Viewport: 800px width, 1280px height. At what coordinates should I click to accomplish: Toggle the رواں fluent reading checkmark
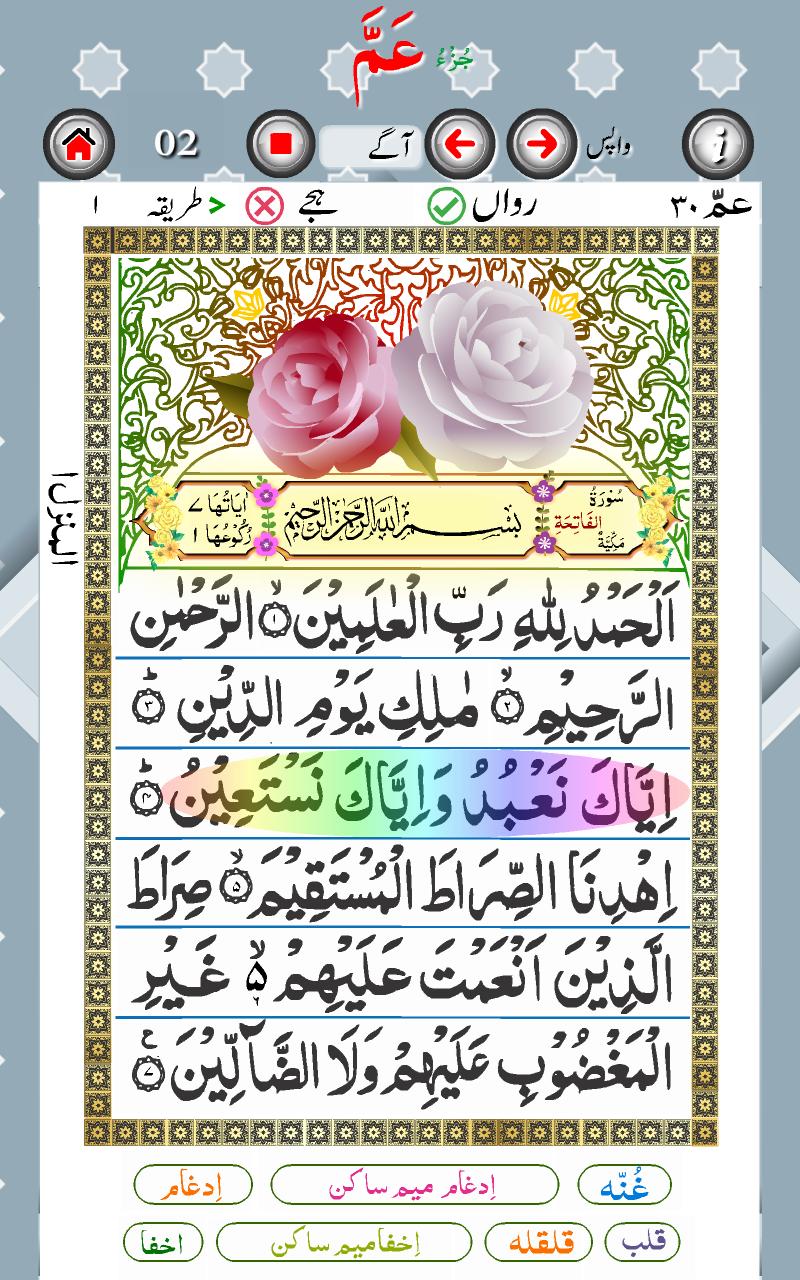pyautogui.click(x=446, y=206)
